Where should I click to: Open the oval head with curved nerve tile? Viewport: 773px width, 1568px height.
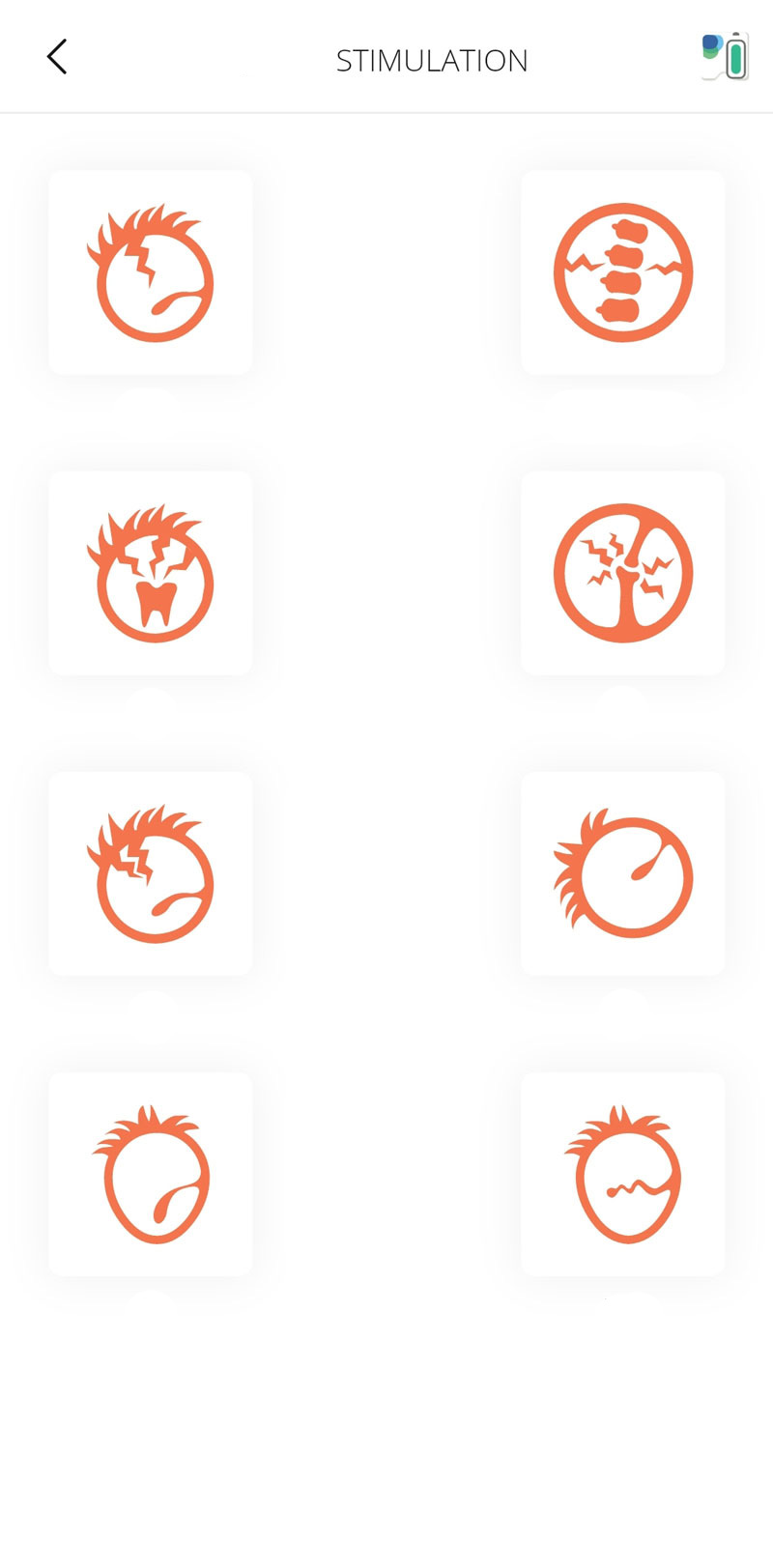151,1174
